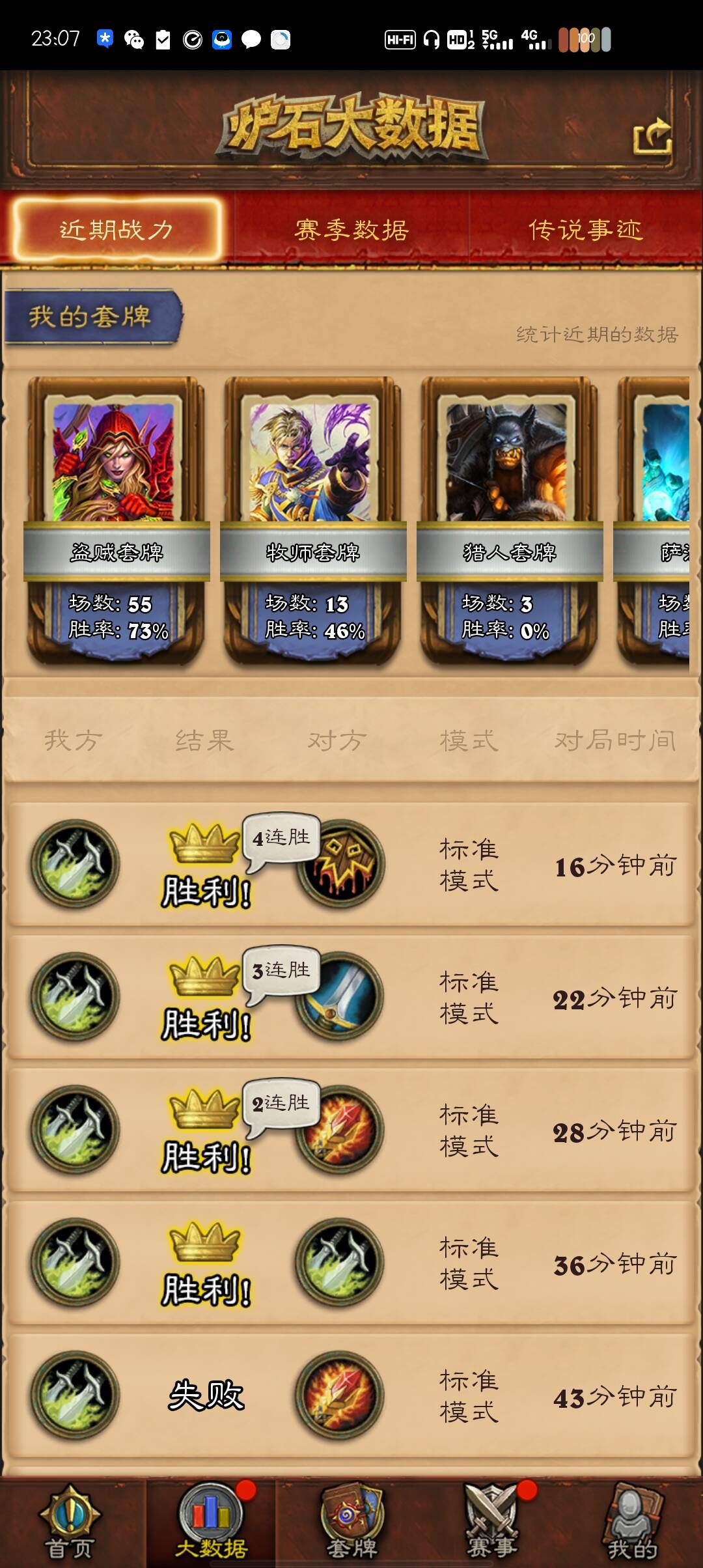Select the 近期战力 tab

[x=117, y=229]
